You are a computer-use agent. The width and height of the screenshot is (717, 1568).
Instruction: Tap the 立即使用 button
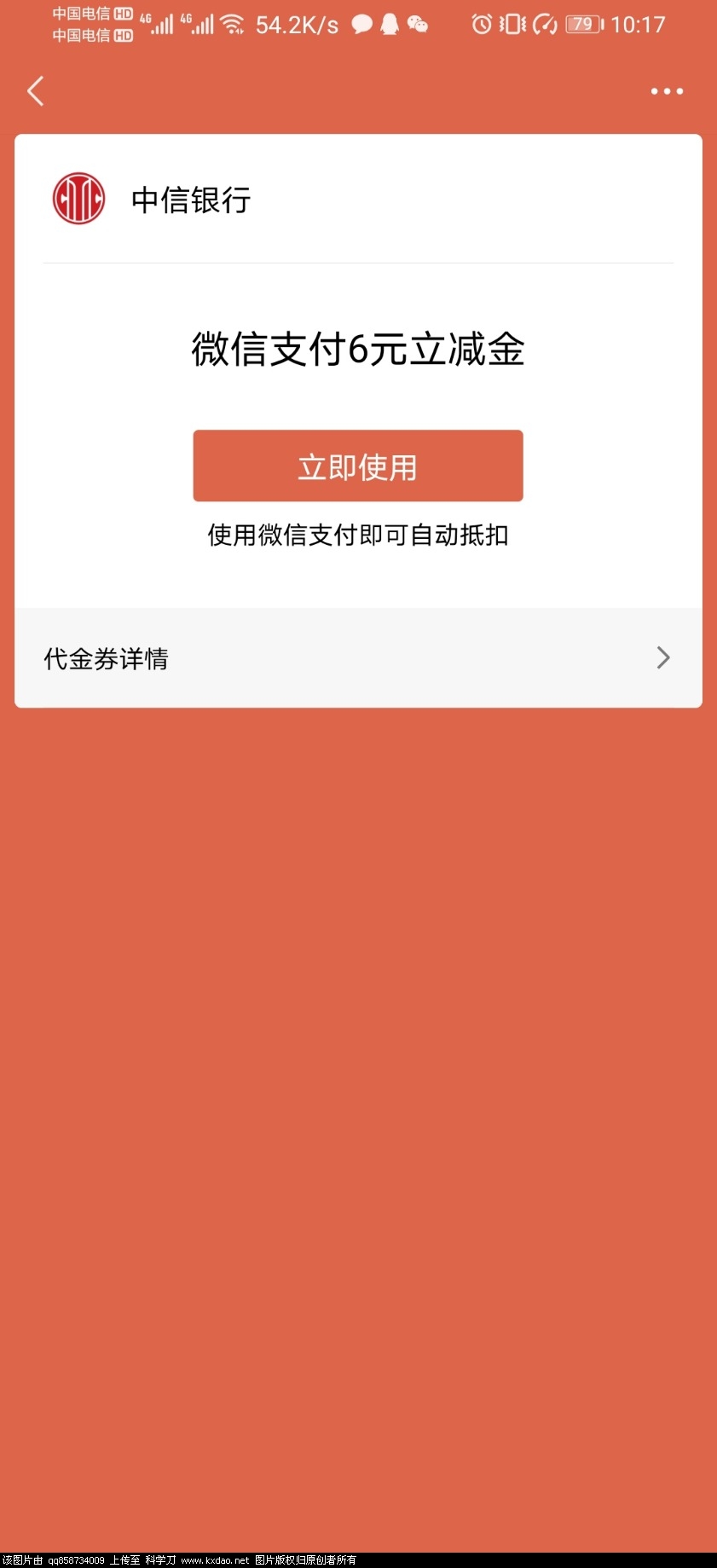pyautogui.click(x=358, y=466)
